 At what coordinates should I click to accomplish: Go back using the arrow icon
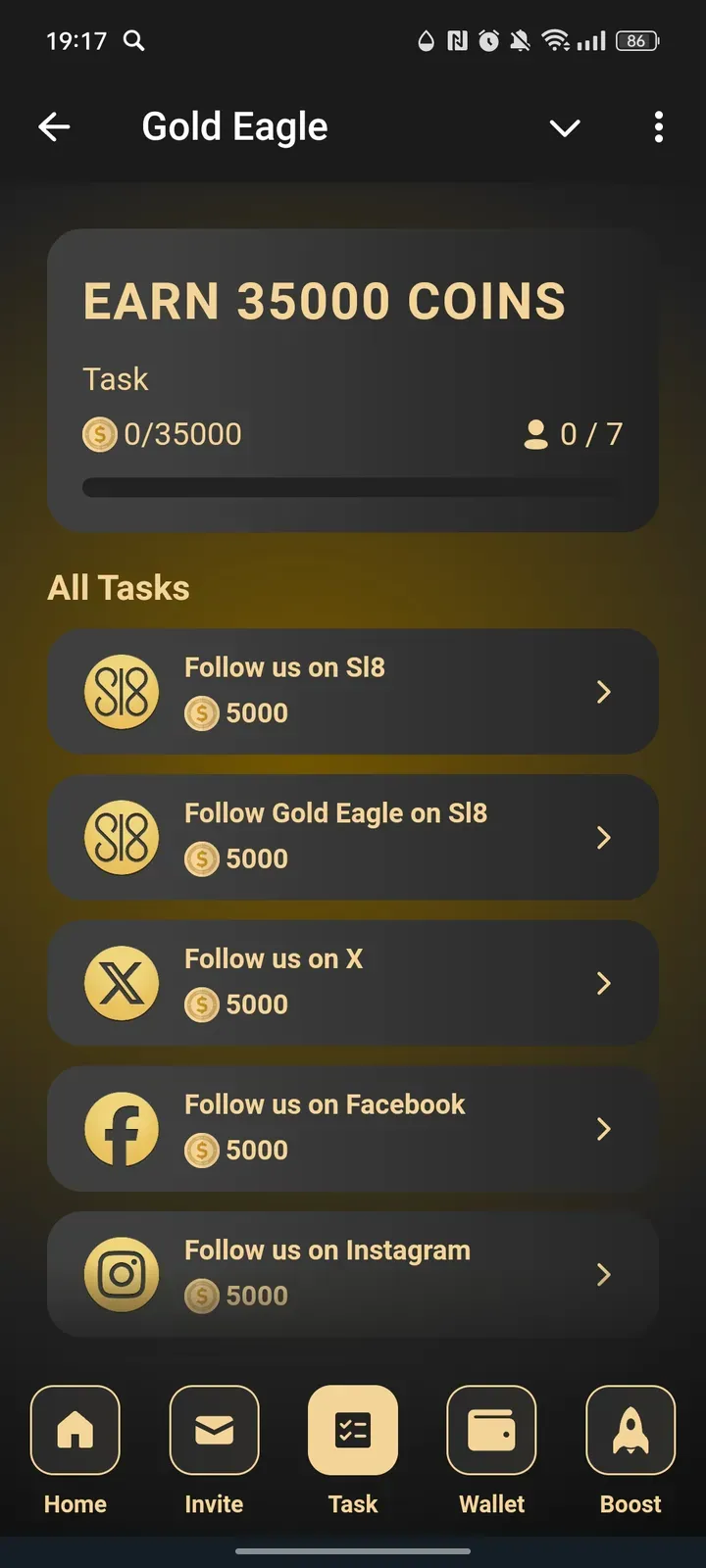click(54, 126)
